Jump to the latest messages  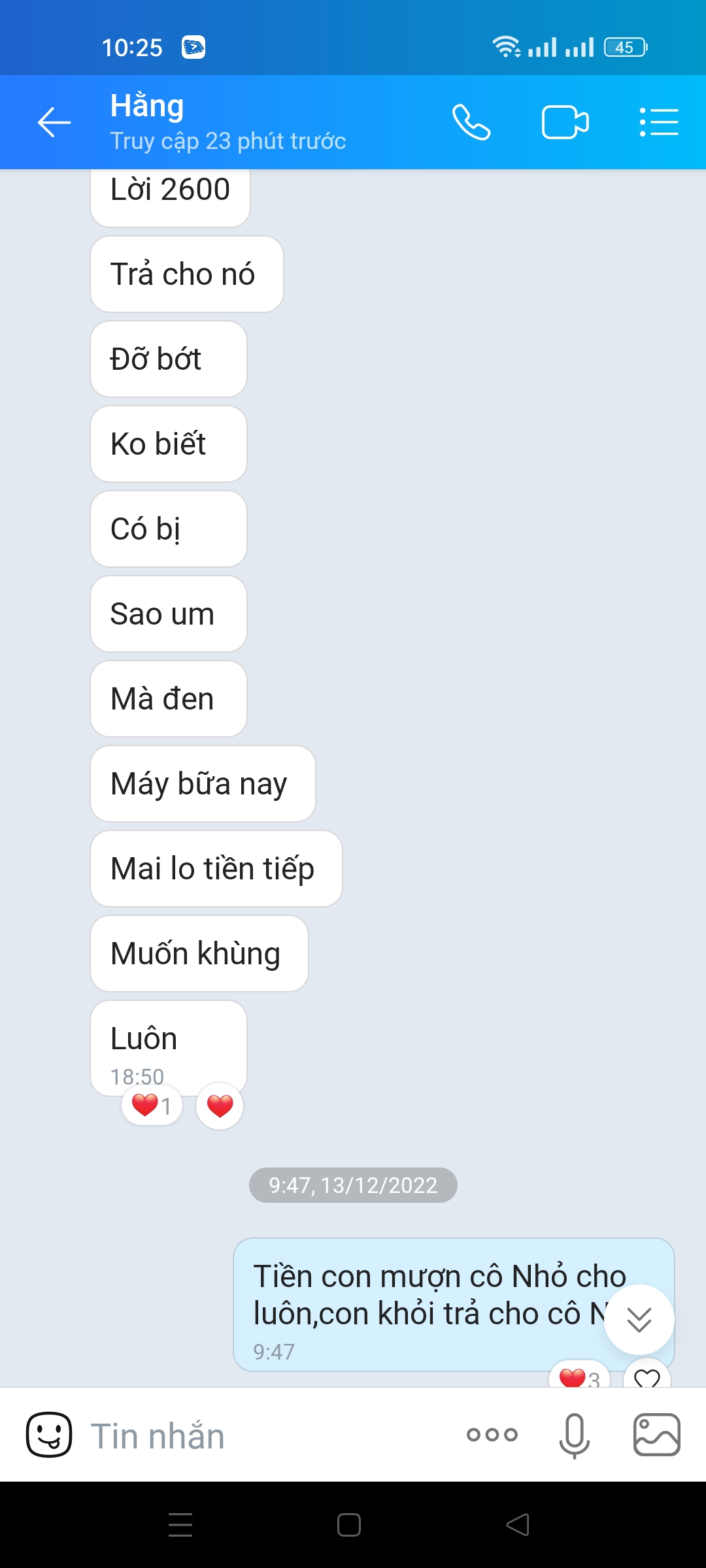click(x=639, y=1320)
